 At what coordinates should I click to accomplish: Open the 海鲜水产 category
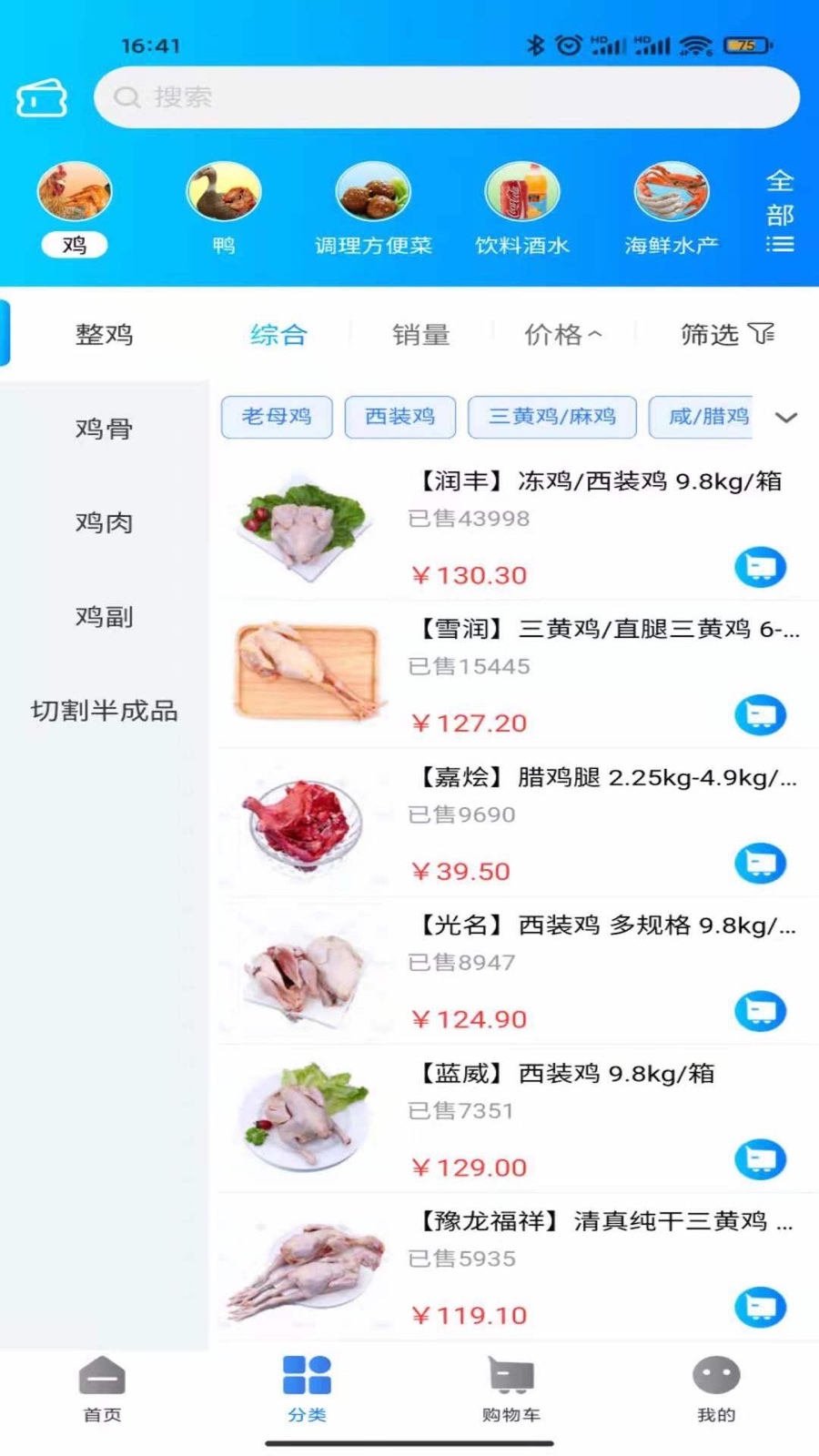672,207
